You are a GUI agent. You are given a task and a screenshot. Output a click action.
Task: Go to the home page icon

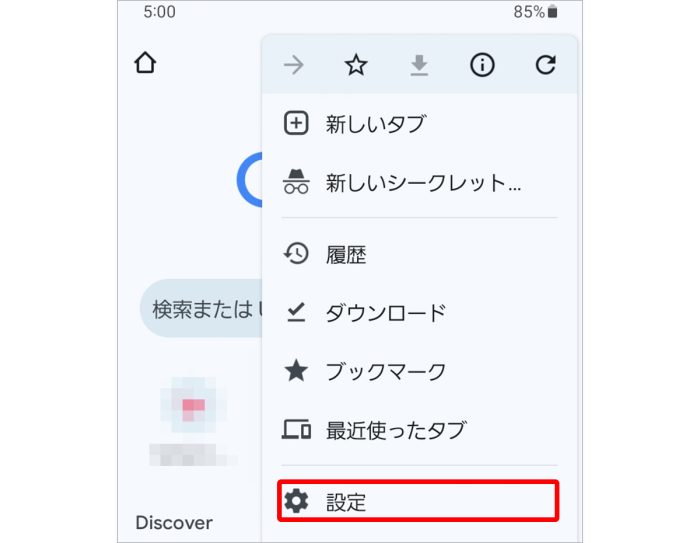pos(146,64)
